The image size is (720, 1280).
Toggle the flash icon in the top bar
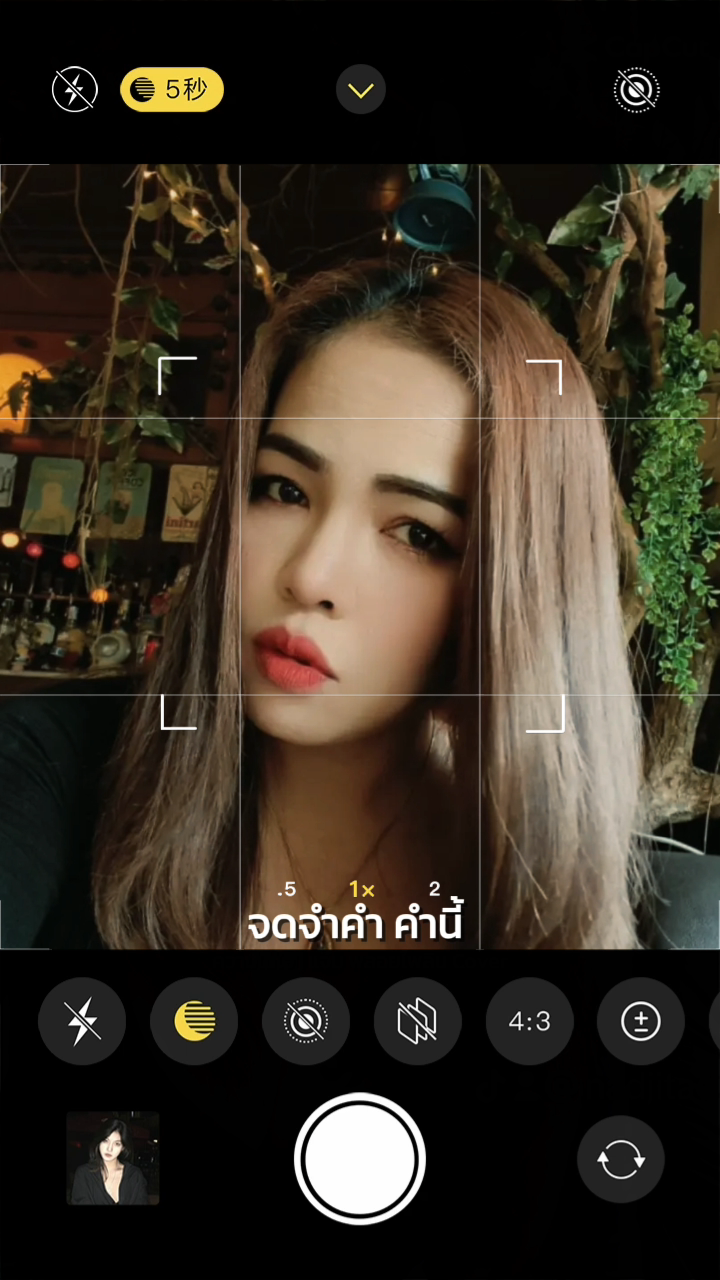[x=75, y=91]
